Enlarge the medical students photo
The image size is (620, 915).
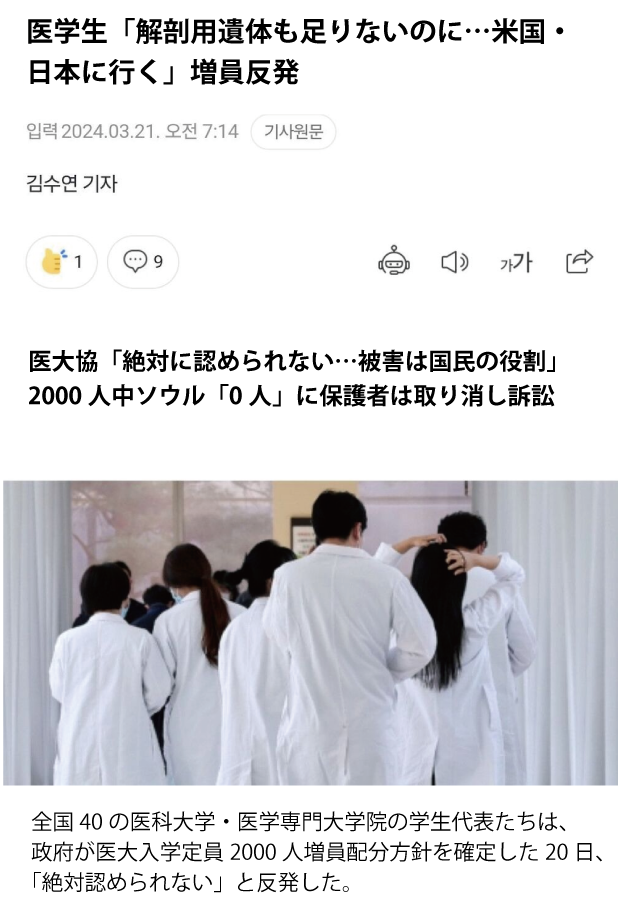click(310, 632)
